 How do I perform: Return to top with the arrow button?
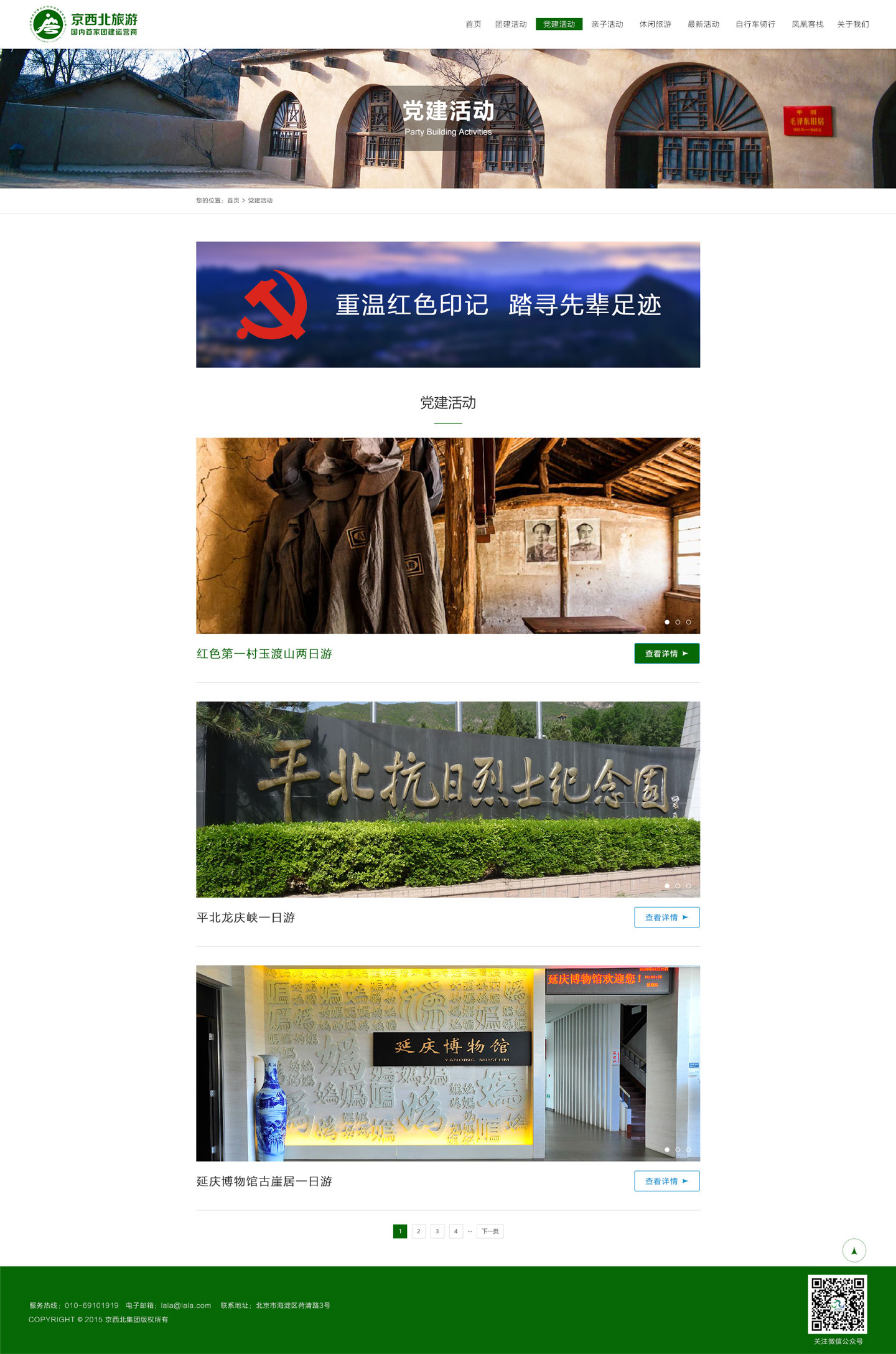click(854, 1250)
